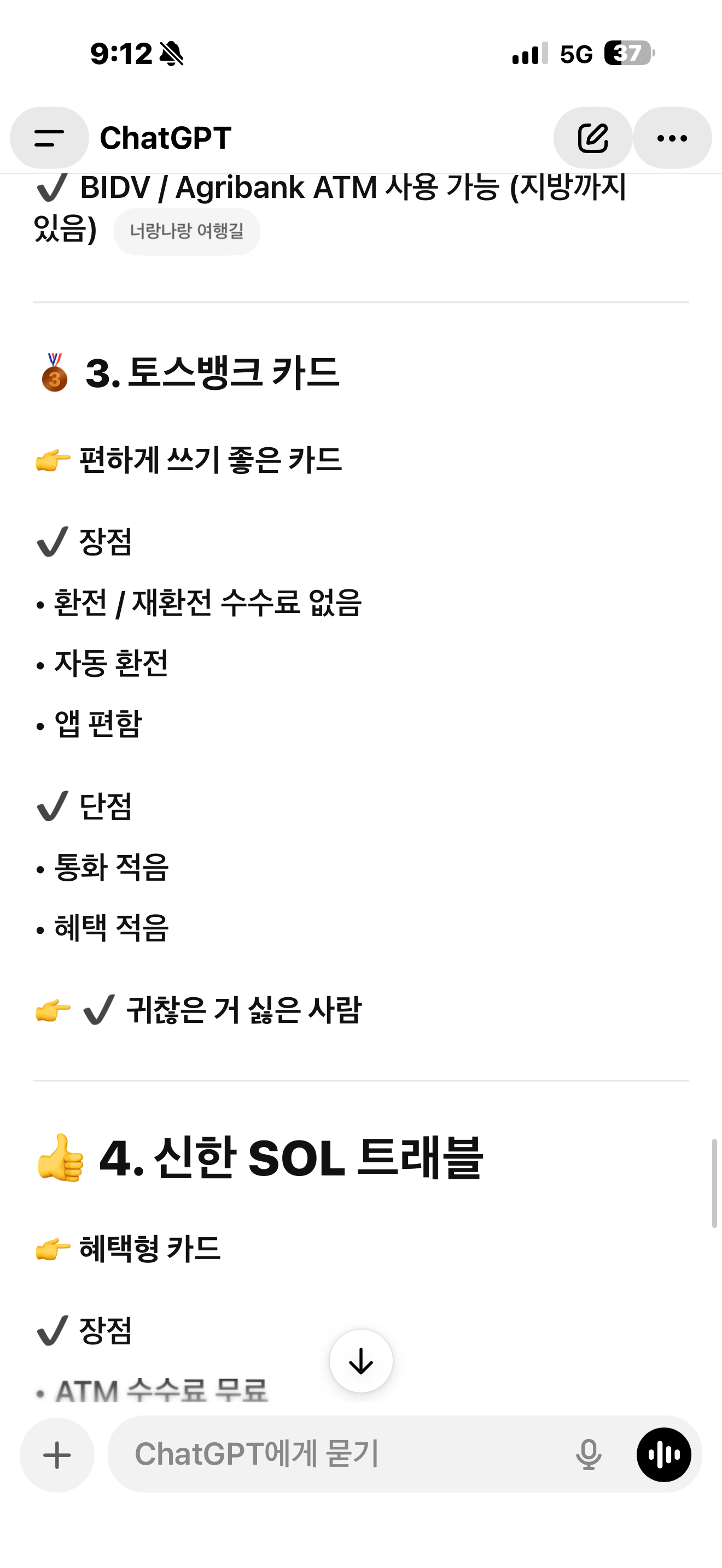Open the sidebar menu
The width and height of the screenshot is (722, 1568).
tap(49, 138)
